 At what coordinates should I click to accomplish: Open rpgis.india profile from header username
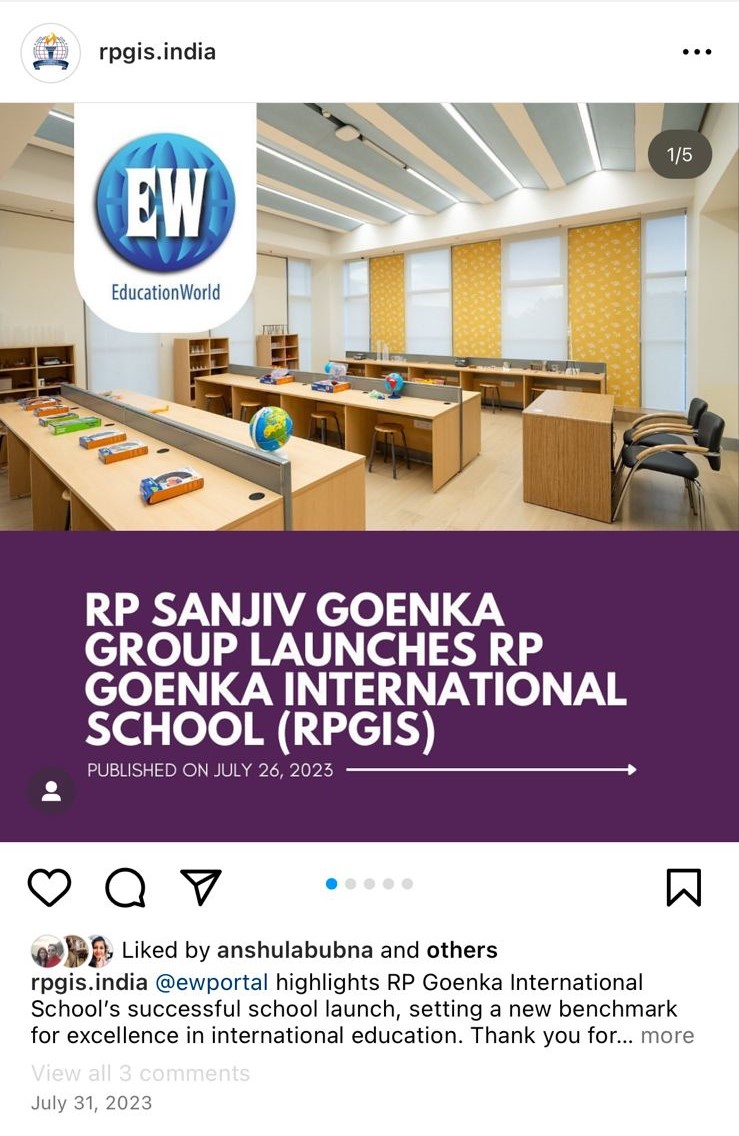pyautogui.click(x=157, y=52)
